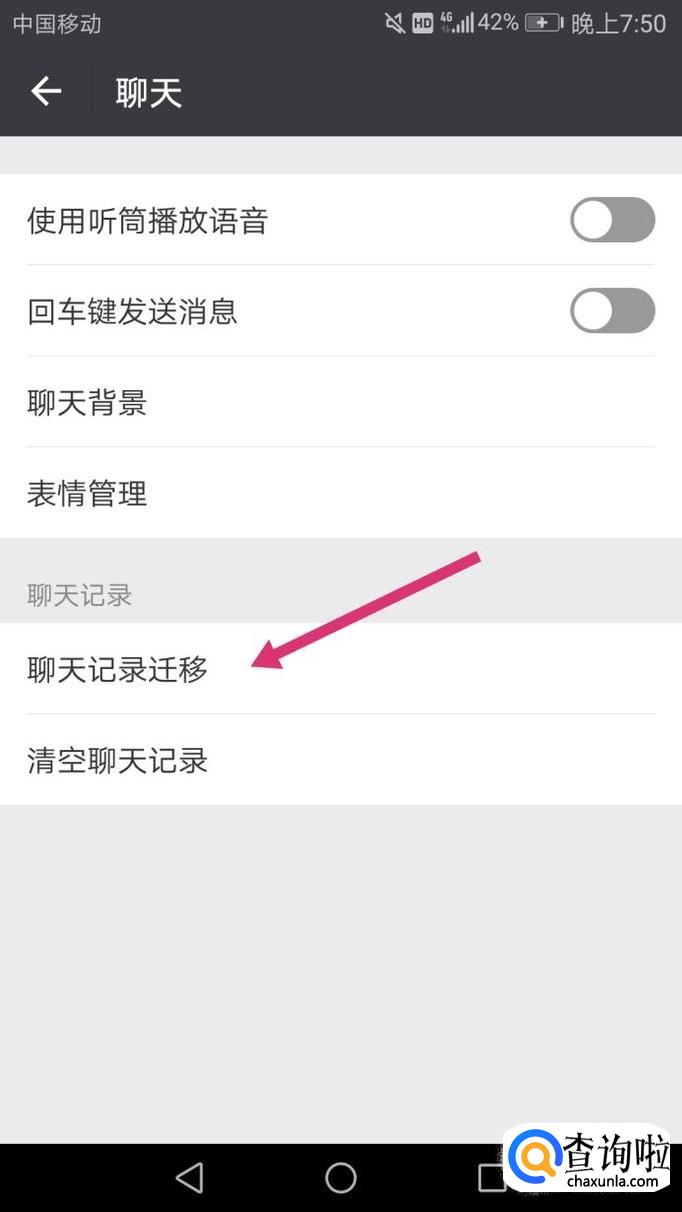The width and height of the screenshot is (682, 1212).
Task: Go back from the 聊天 settings
Action: 46,93
